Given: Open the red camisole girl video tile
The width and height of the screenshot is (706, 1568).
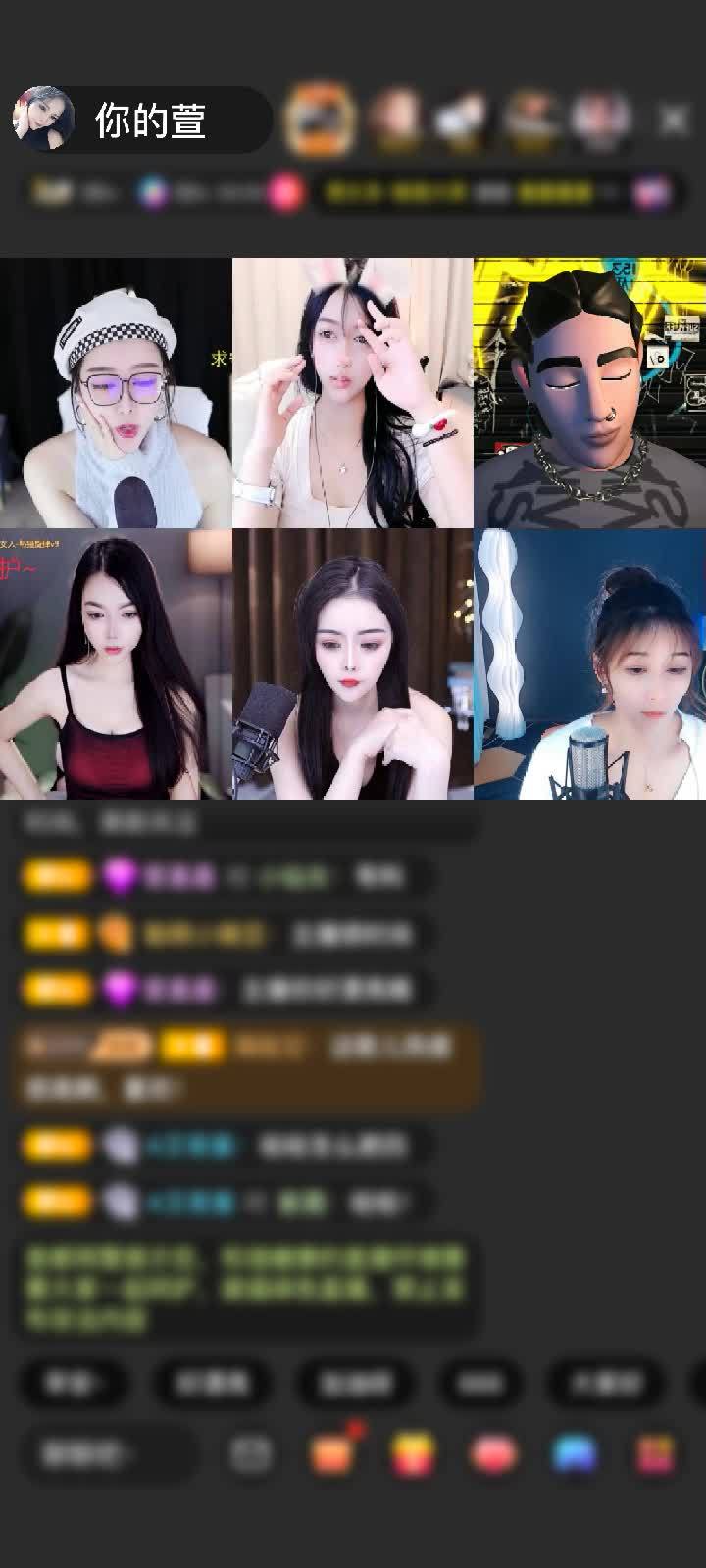Looking at the screenshot, I should pyautogui.click(x=116, y=664).
